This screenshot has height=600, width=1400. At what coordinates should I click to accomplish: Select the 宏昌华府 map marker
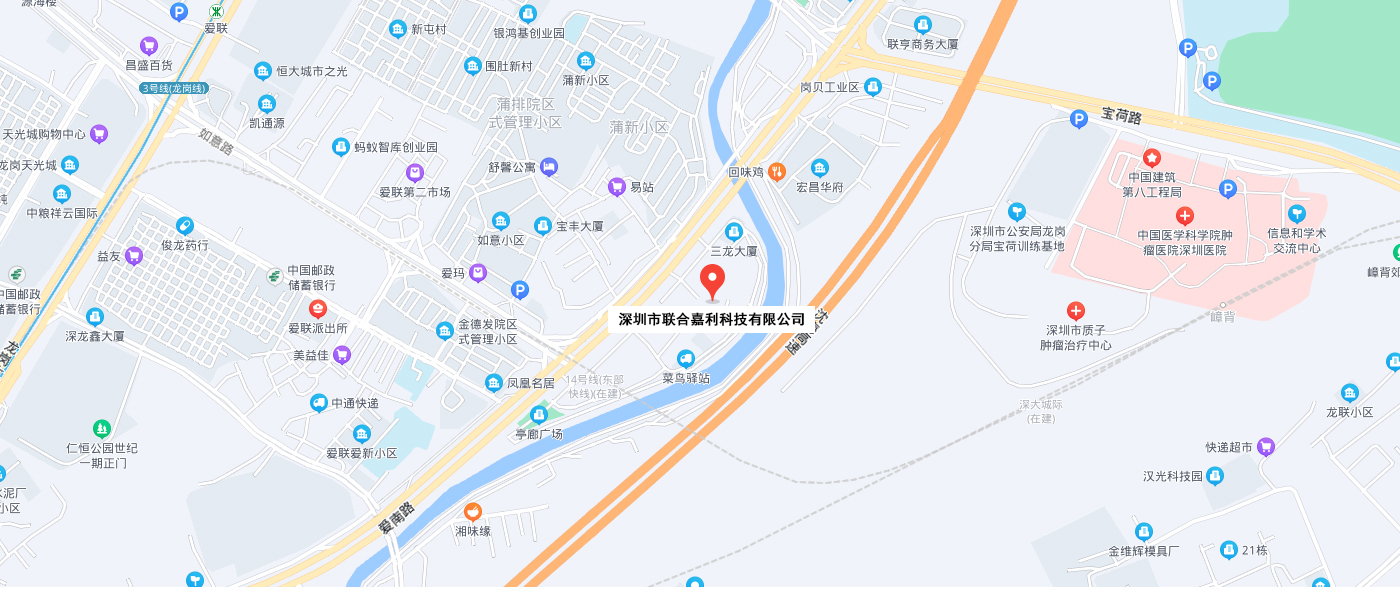820,168
